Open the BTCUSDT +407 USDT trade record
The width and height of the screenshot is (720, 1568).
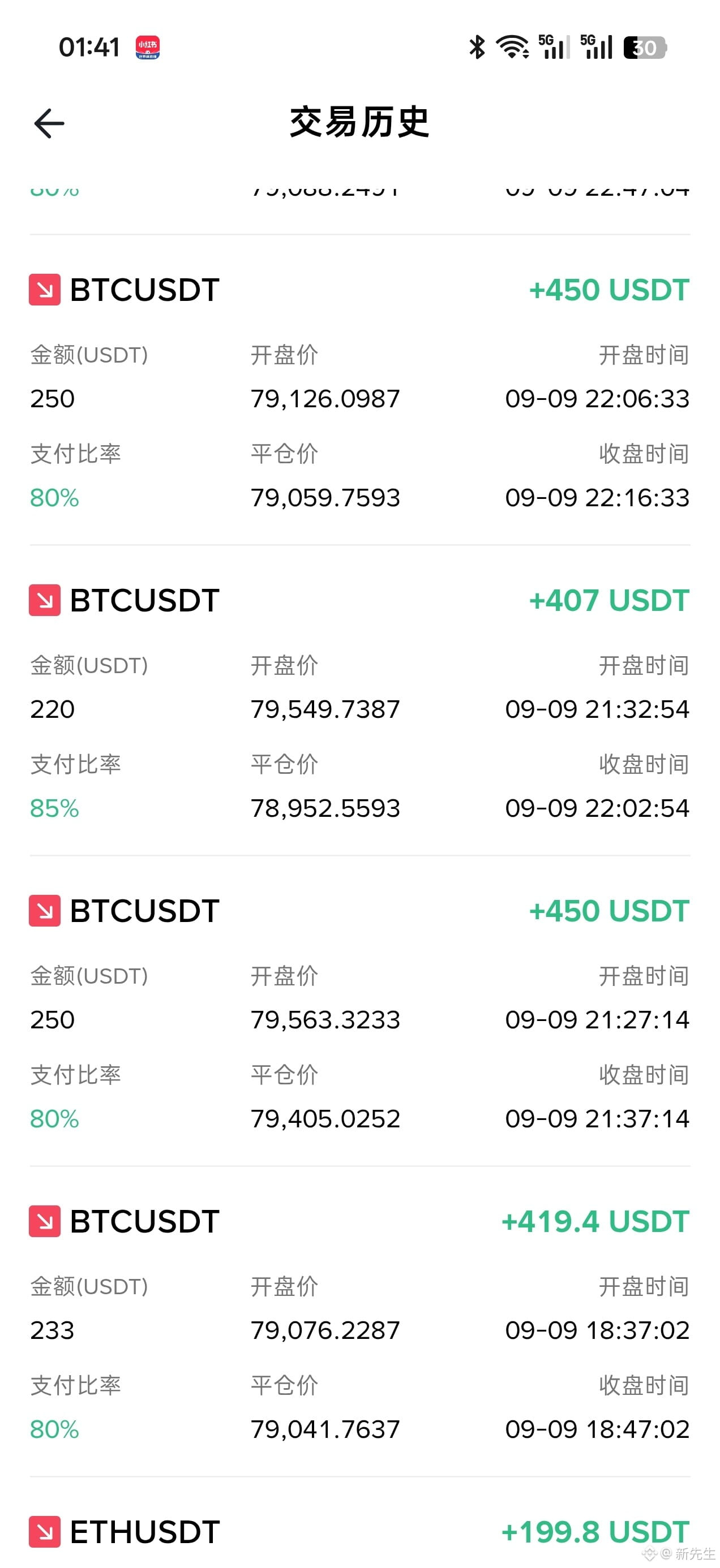360,701
